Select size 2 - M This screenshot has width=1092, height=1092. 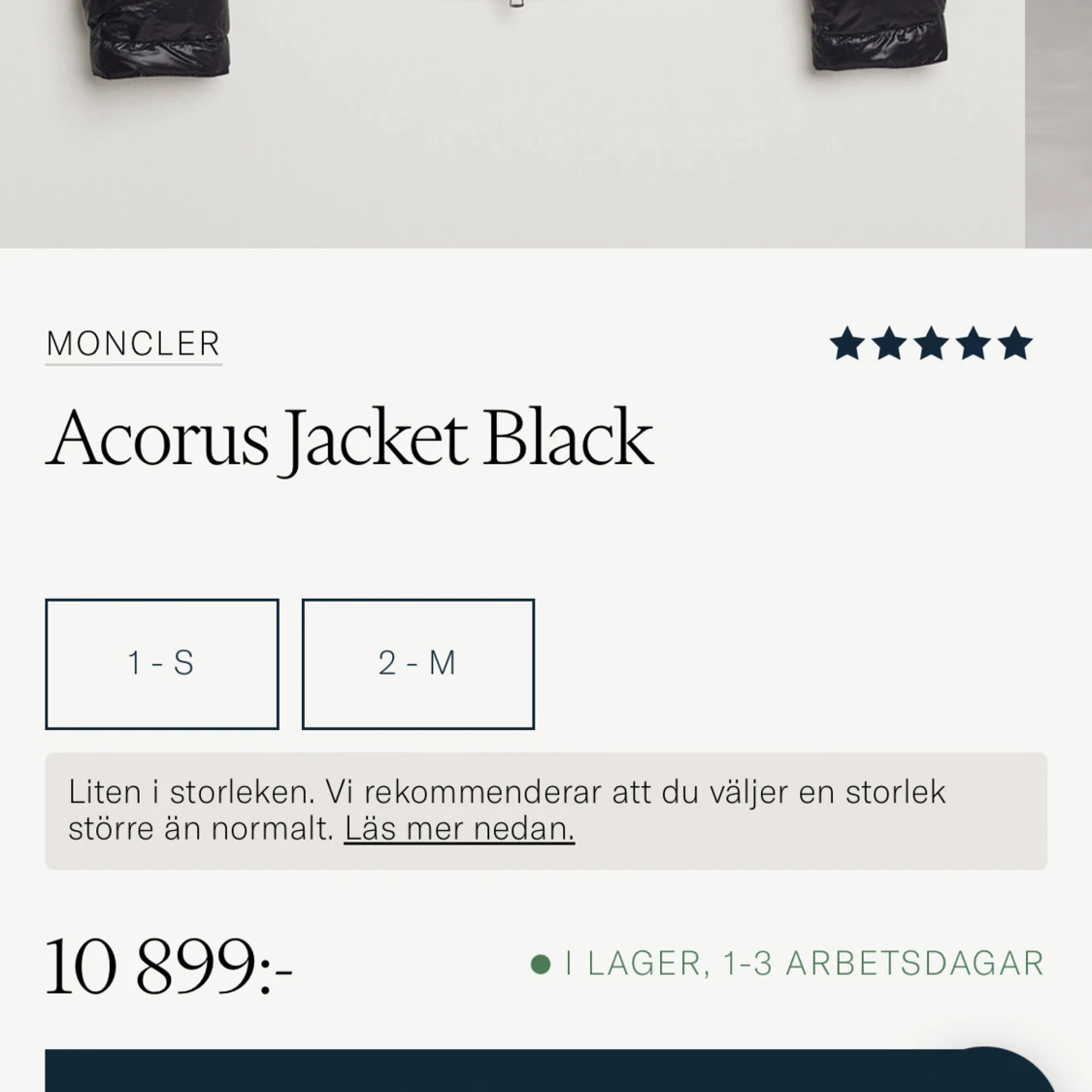click(417, 664)
